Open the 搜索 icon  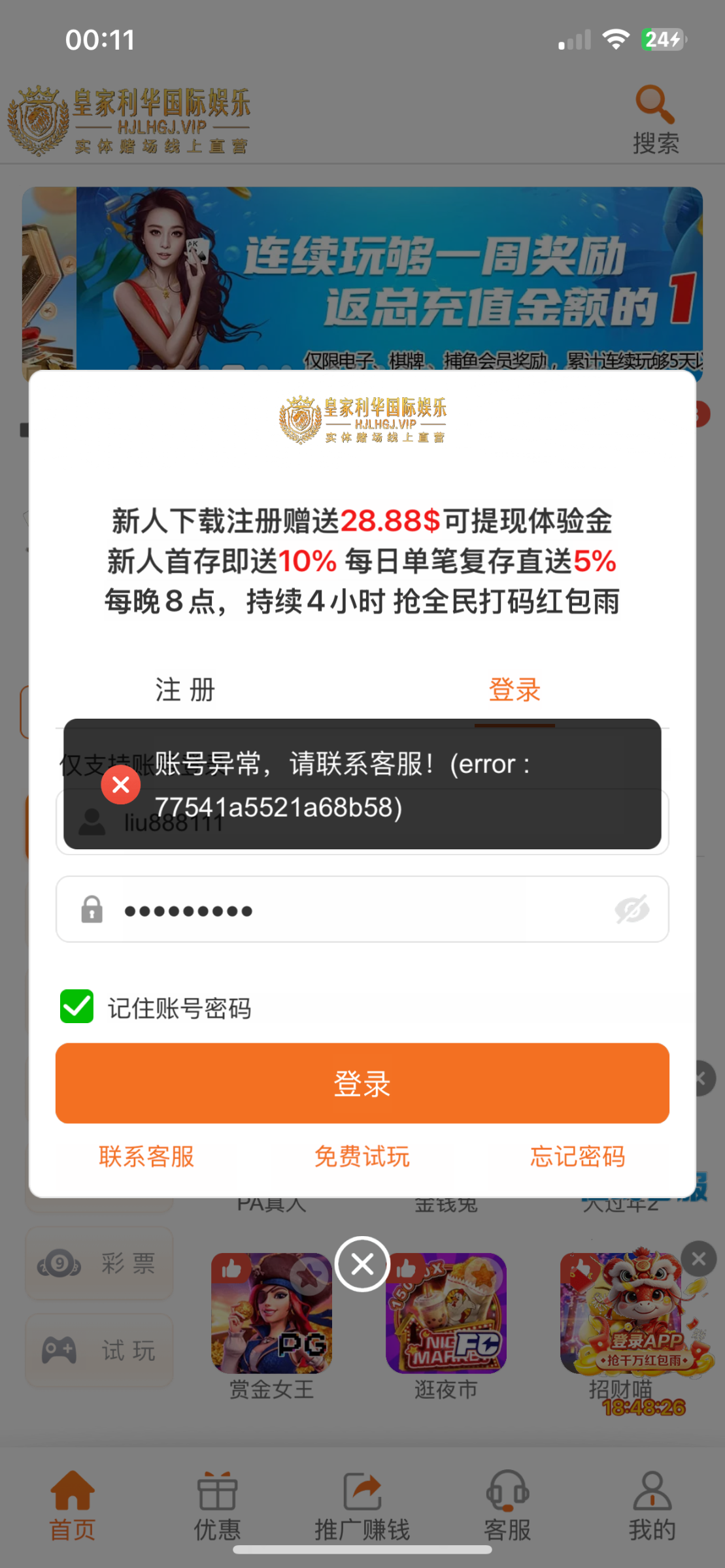tap(655, 121)
